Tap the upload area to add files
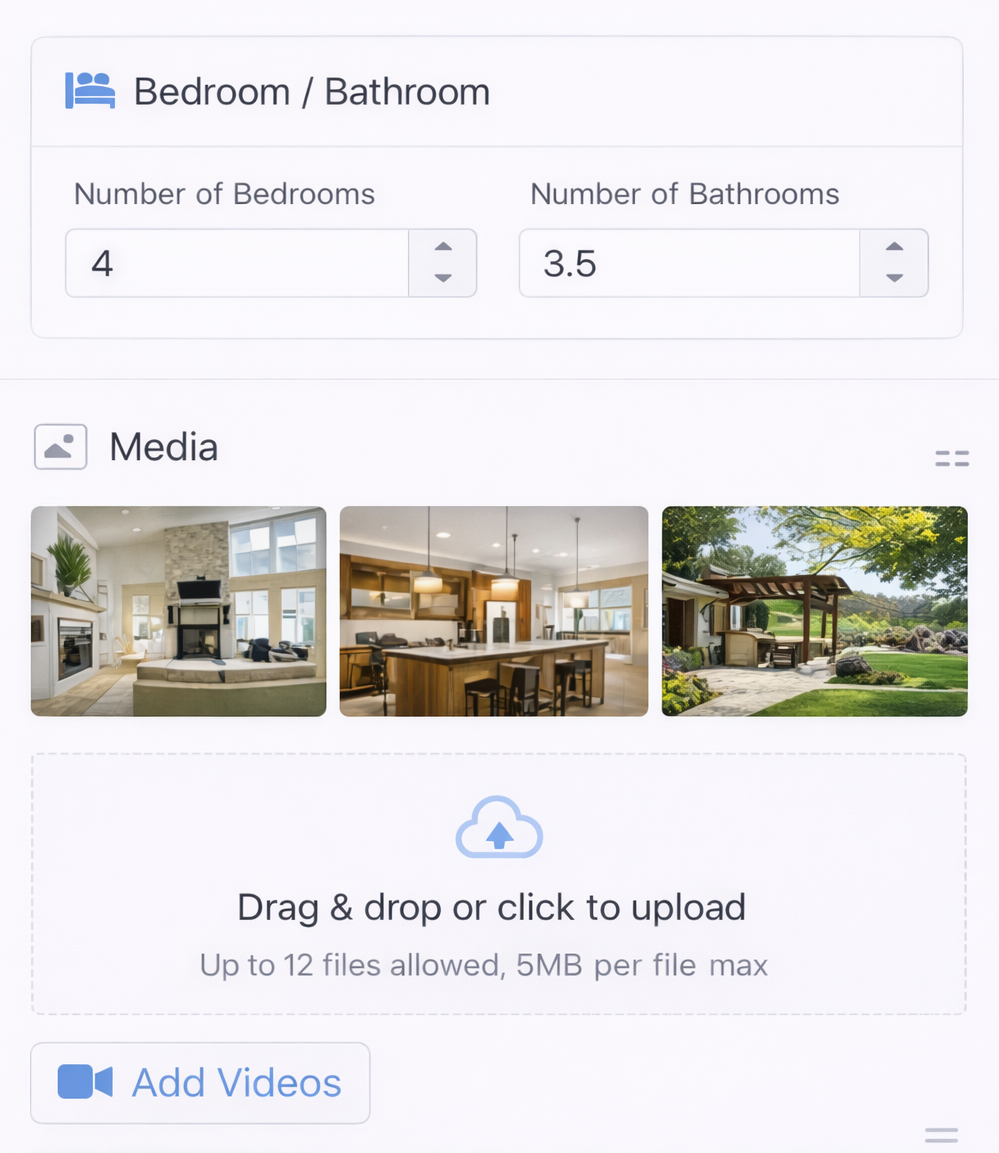 [498, 884]
